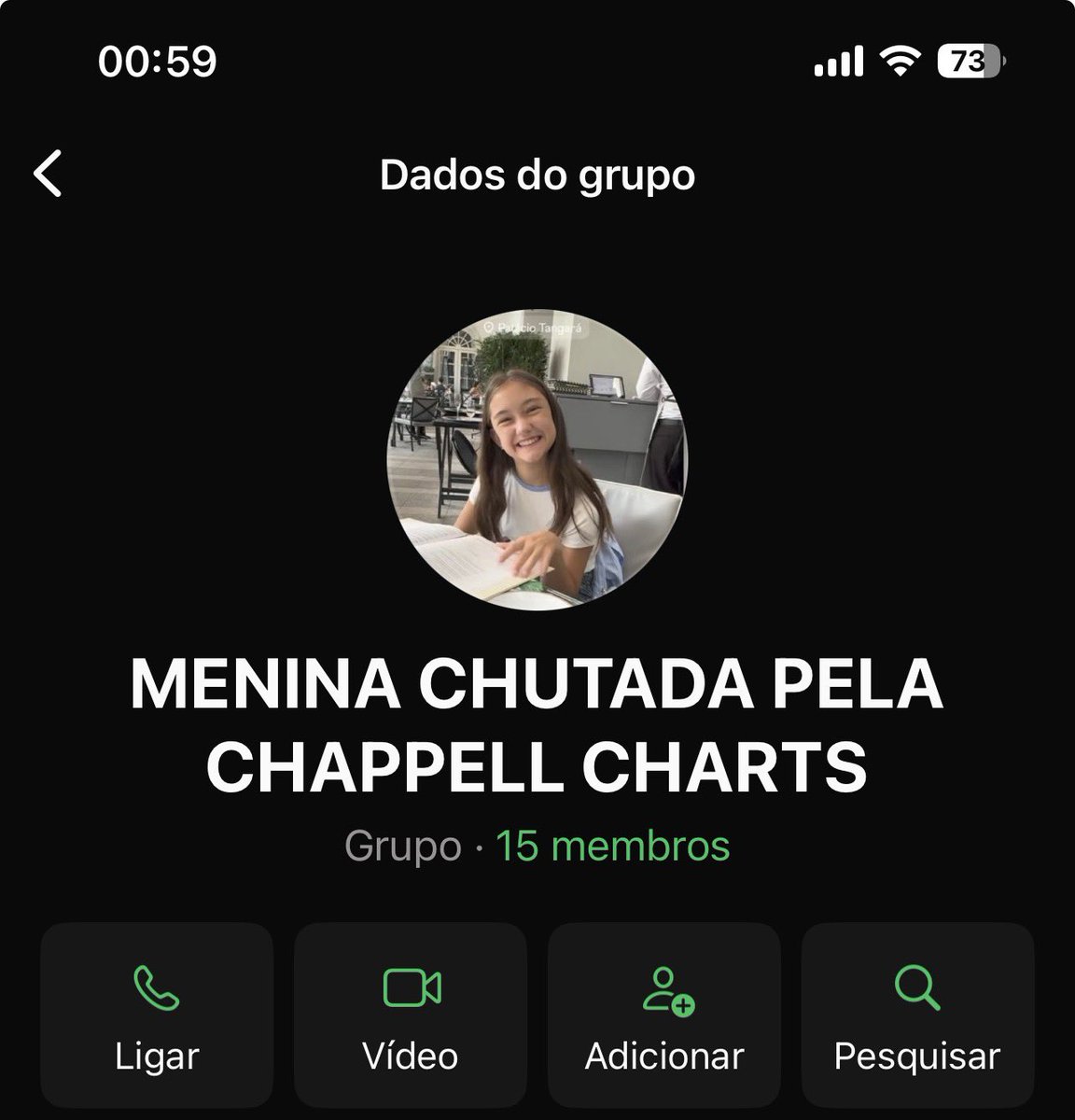Start a voice call with Ligar
1075x1120 pixels.
pyautogui.click(x=157, y=1014)
